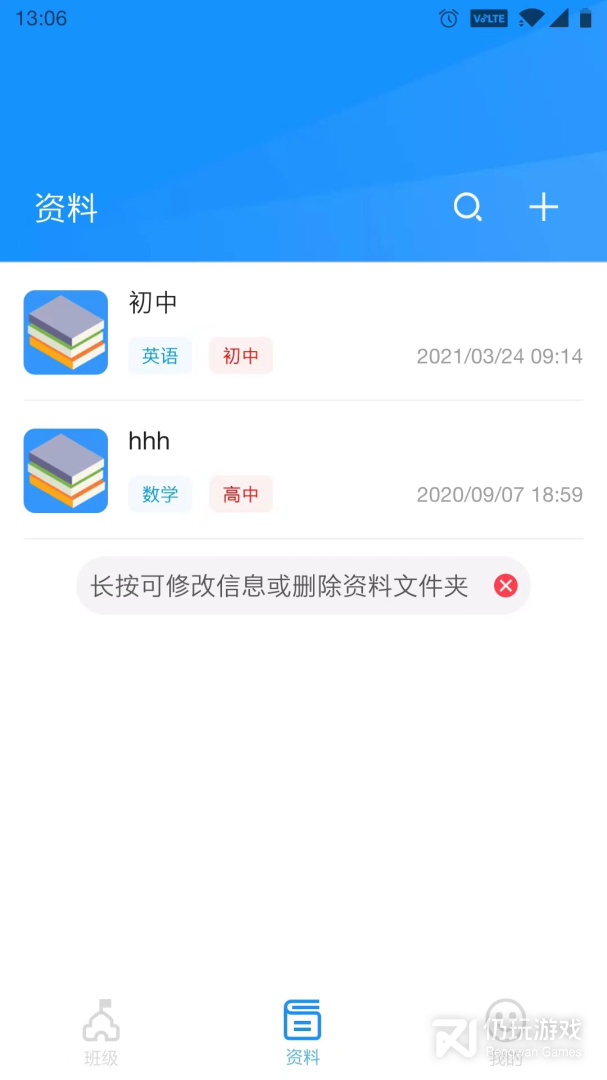Image resolution: width=607 pixels, height=1080 pixels.
Task: Switch to the 班级 tab
Action: click(101, 1032)
